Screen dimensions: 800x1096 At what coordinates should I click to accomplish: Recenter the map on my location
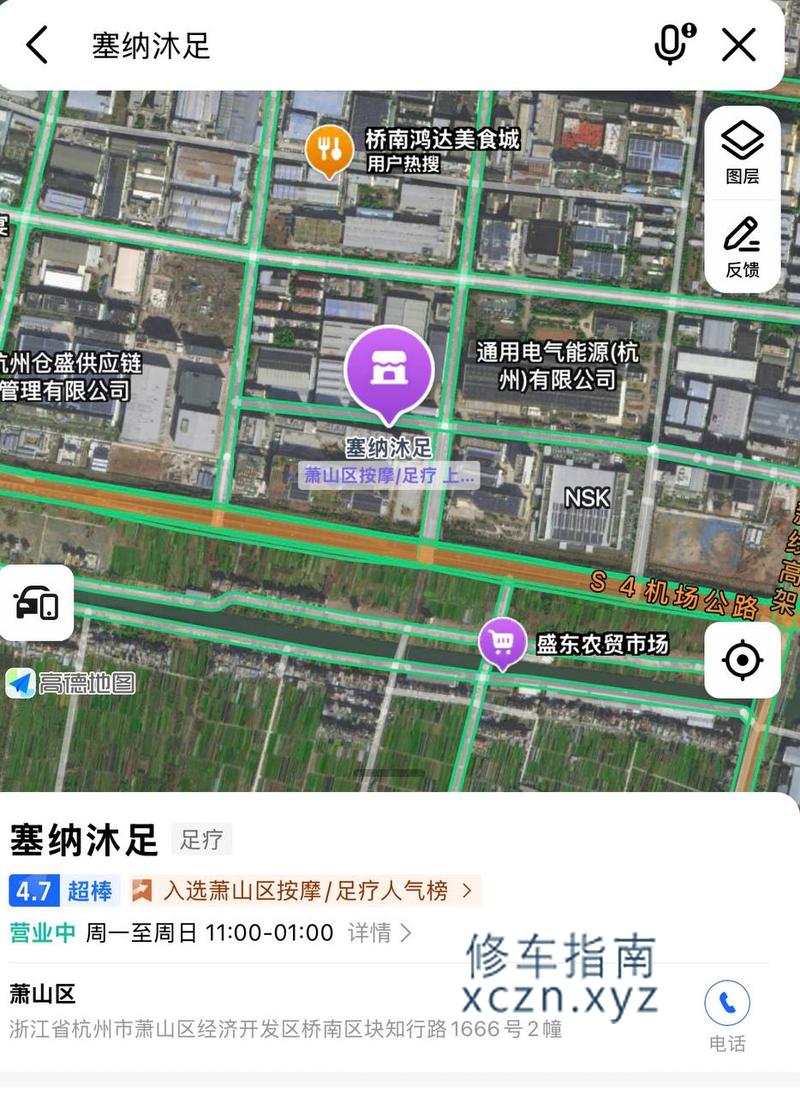click(x=742, y=660)
